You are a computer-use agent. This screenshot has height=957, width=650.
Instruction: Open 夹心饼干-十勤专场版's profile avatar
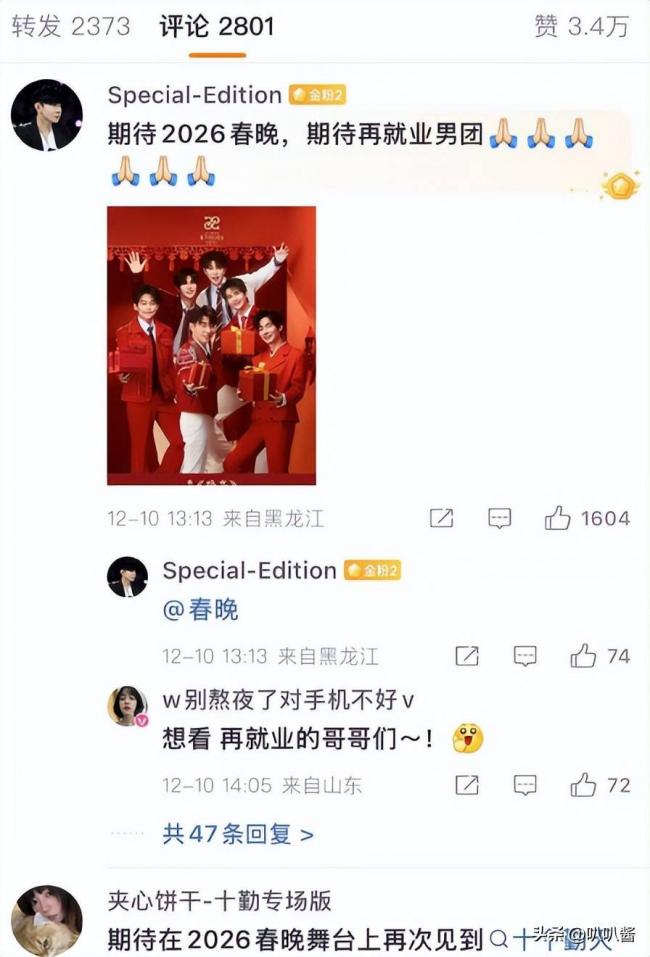pyautogui.click(x=46, y=920)
